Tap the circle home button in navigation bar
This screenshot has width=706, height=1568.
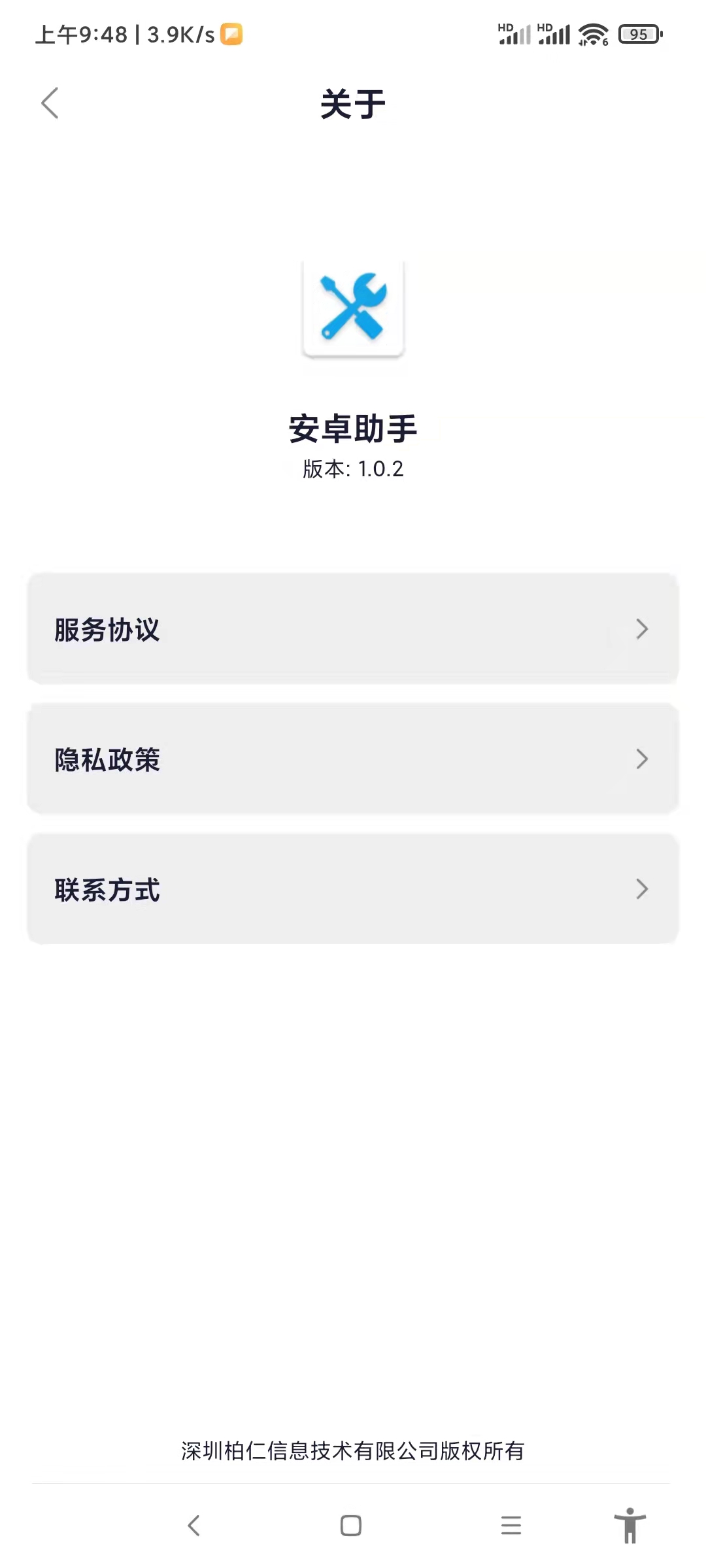(351, 1526)
